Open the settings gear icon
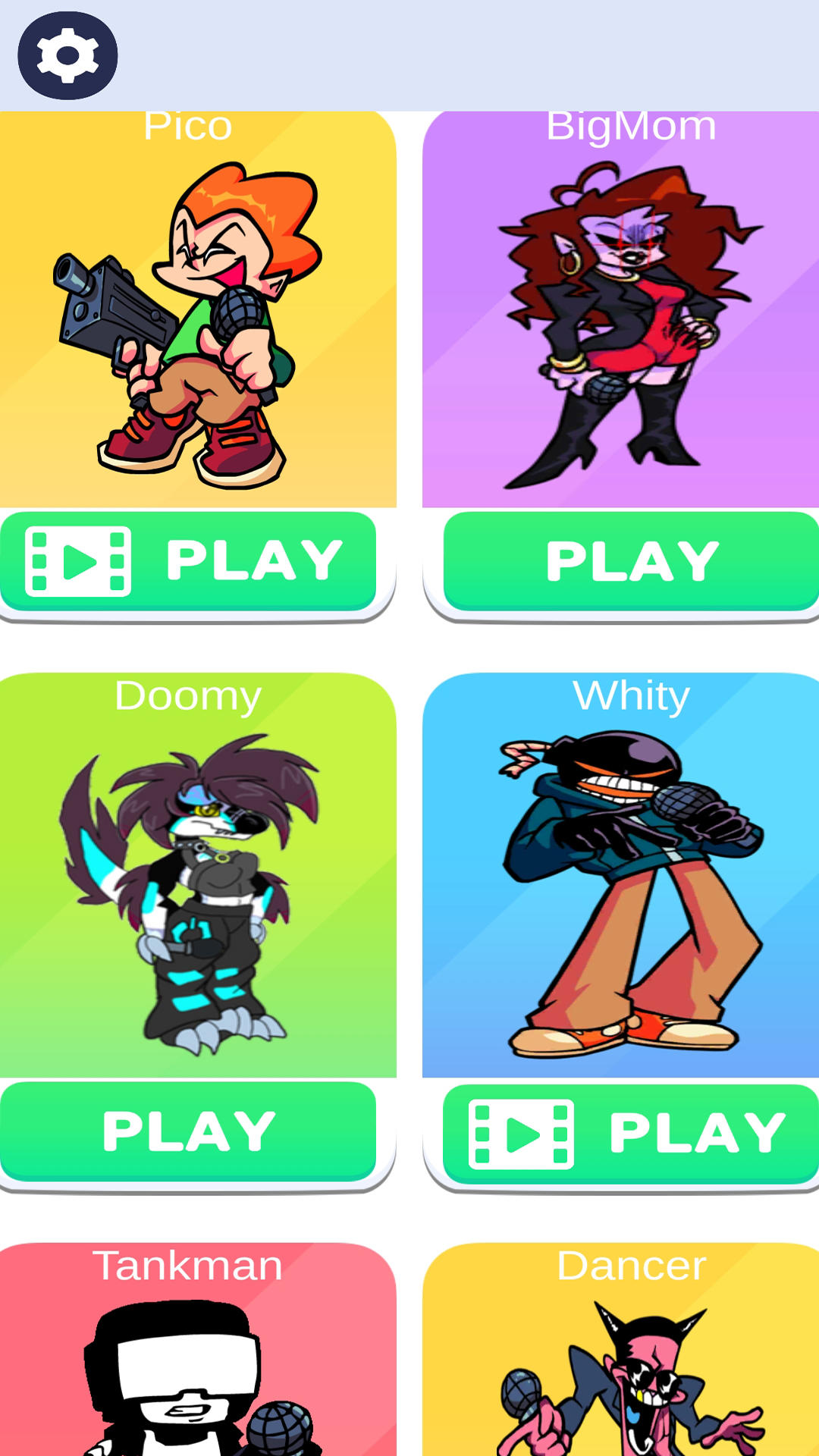 point(64,55)
